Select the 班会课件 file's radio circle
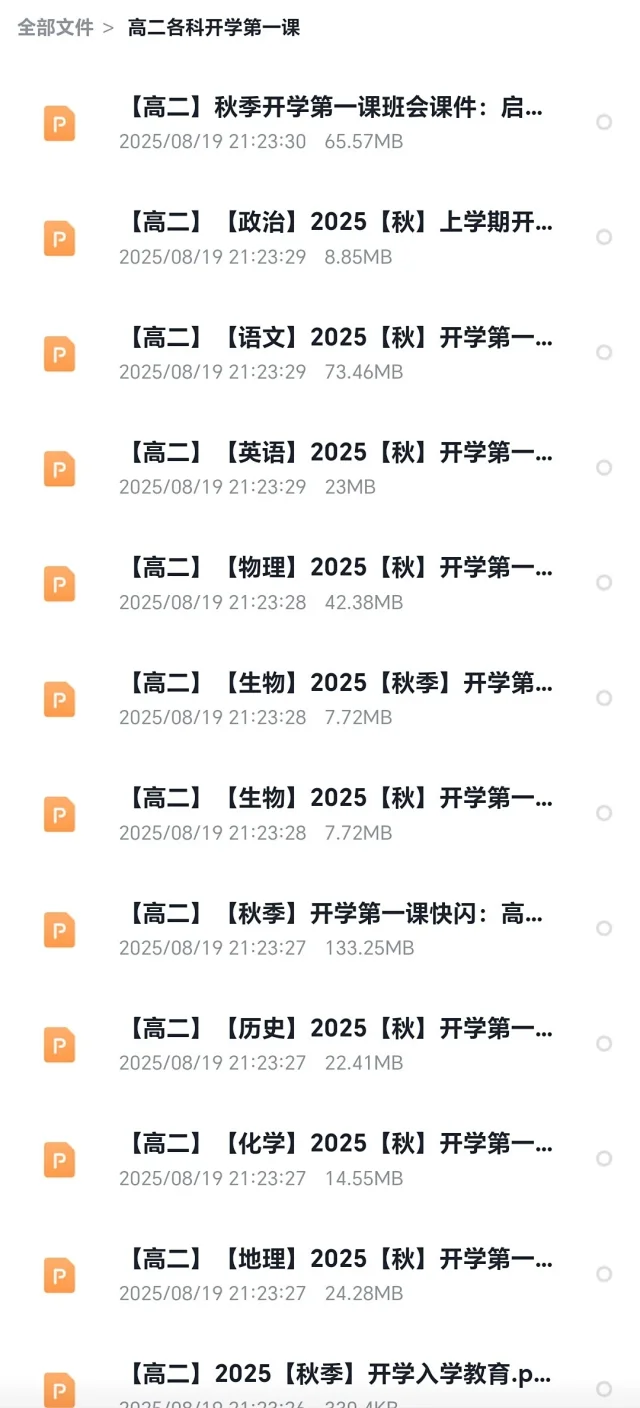This screenshot has height=1408, width=640. (604, 122)
